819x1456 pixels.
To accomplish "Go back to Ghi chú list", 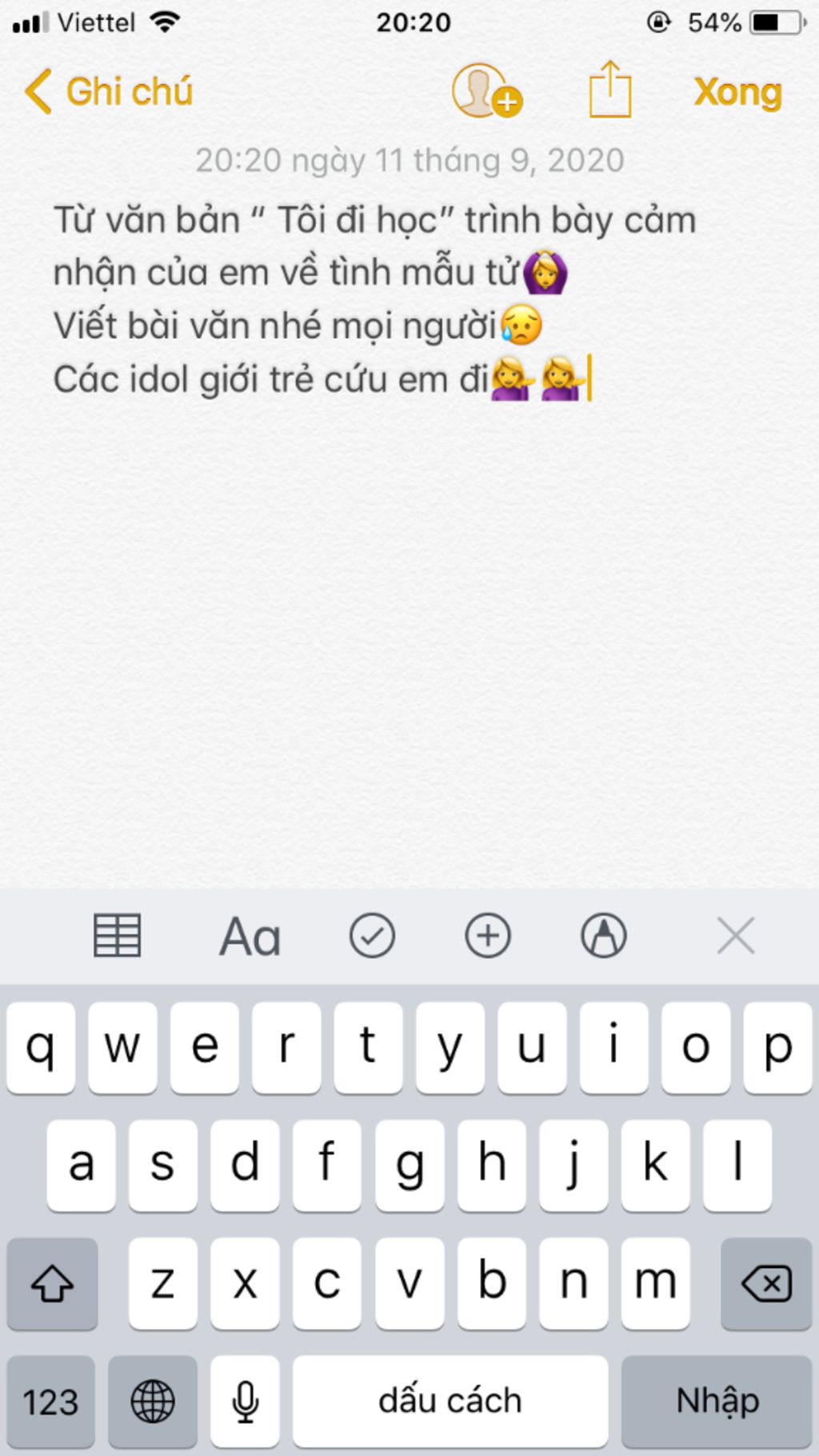I will tap(108, 91).
